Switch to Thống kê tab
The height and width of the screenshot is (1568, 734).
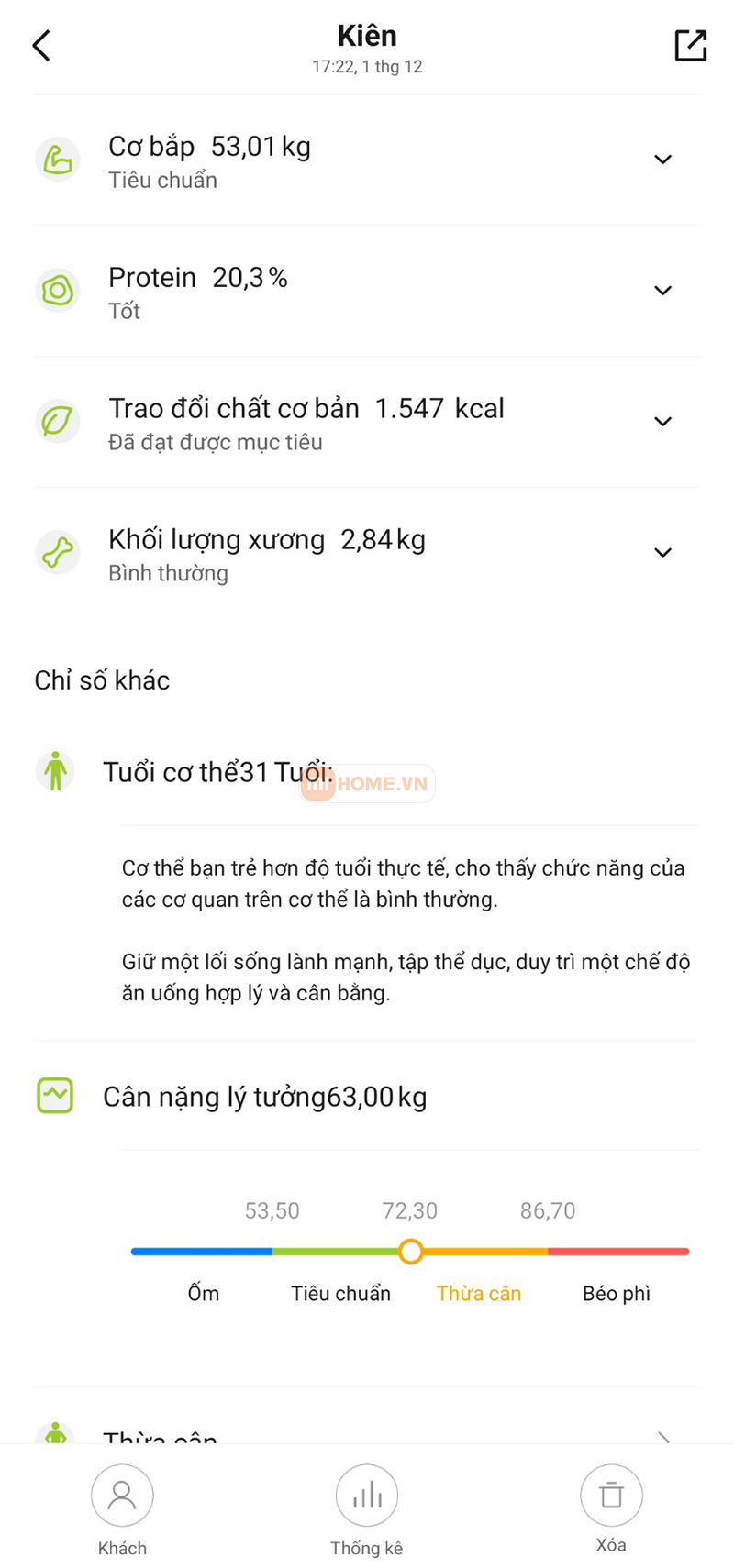(x=367, y=1508)
